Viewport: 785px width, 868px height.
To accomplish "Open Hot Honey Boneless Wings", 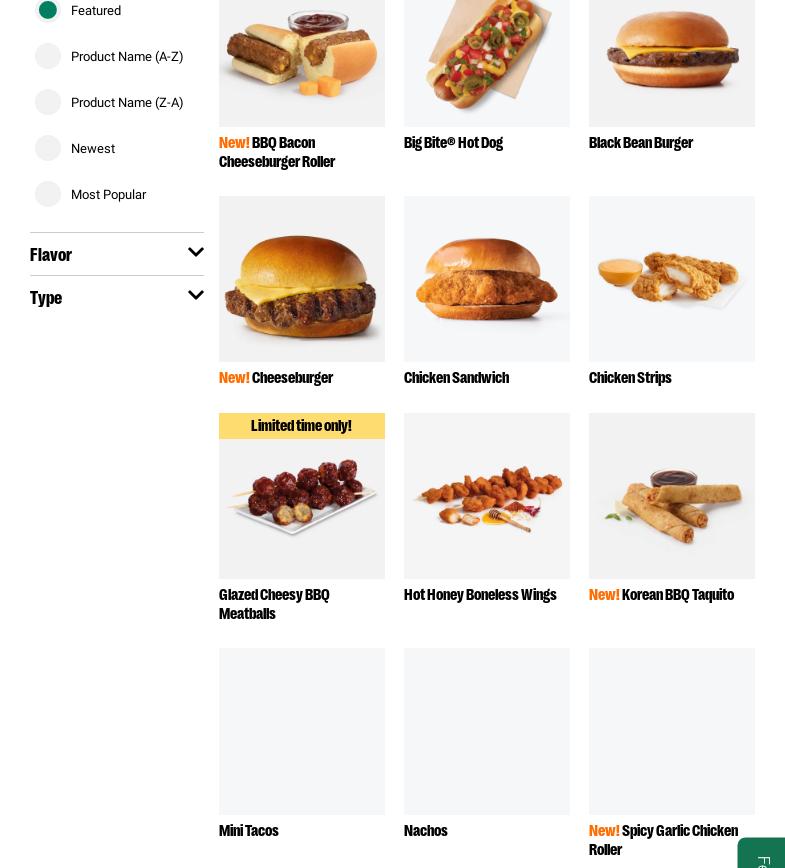I will pos(487,509).
